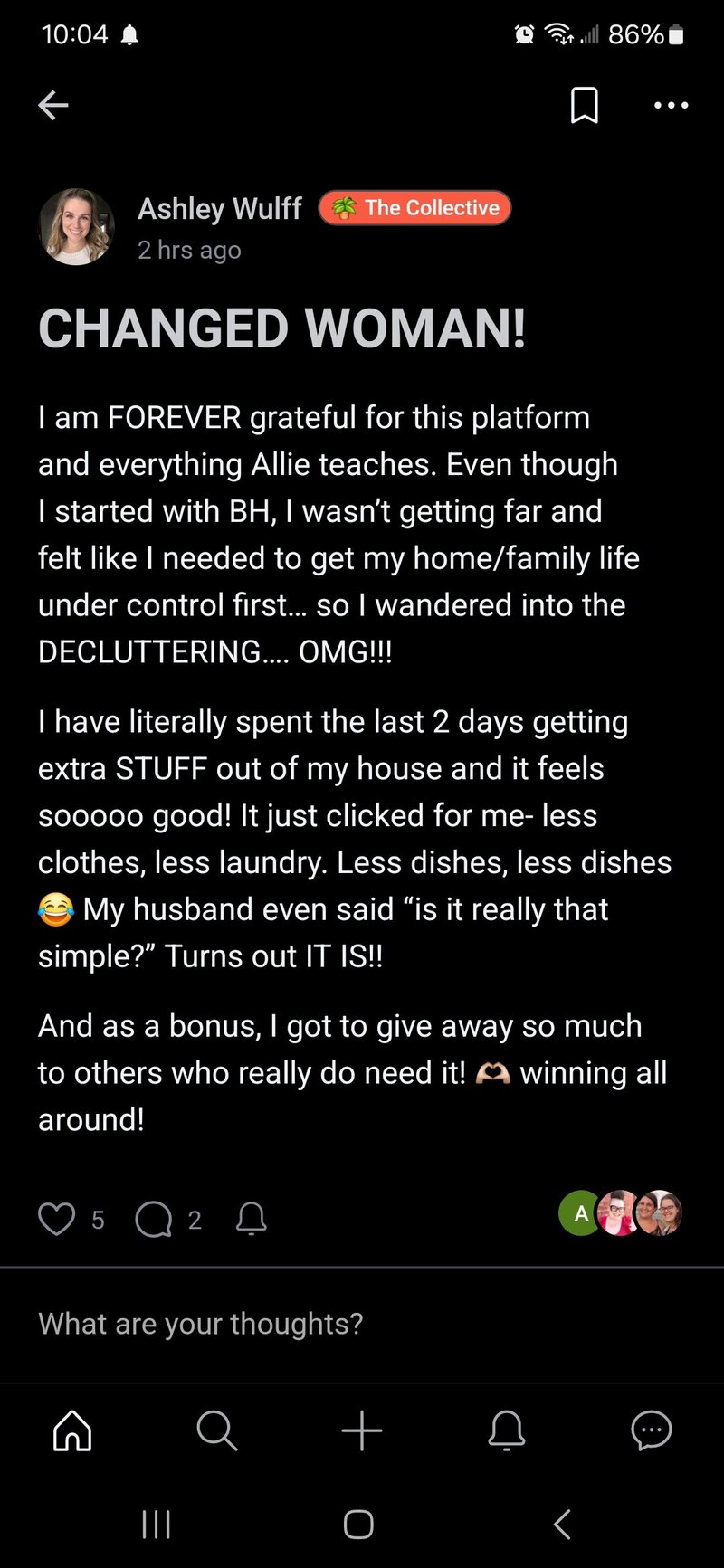Open The Collective space chip
This screenshot has width=724, height=1568.
415,208
